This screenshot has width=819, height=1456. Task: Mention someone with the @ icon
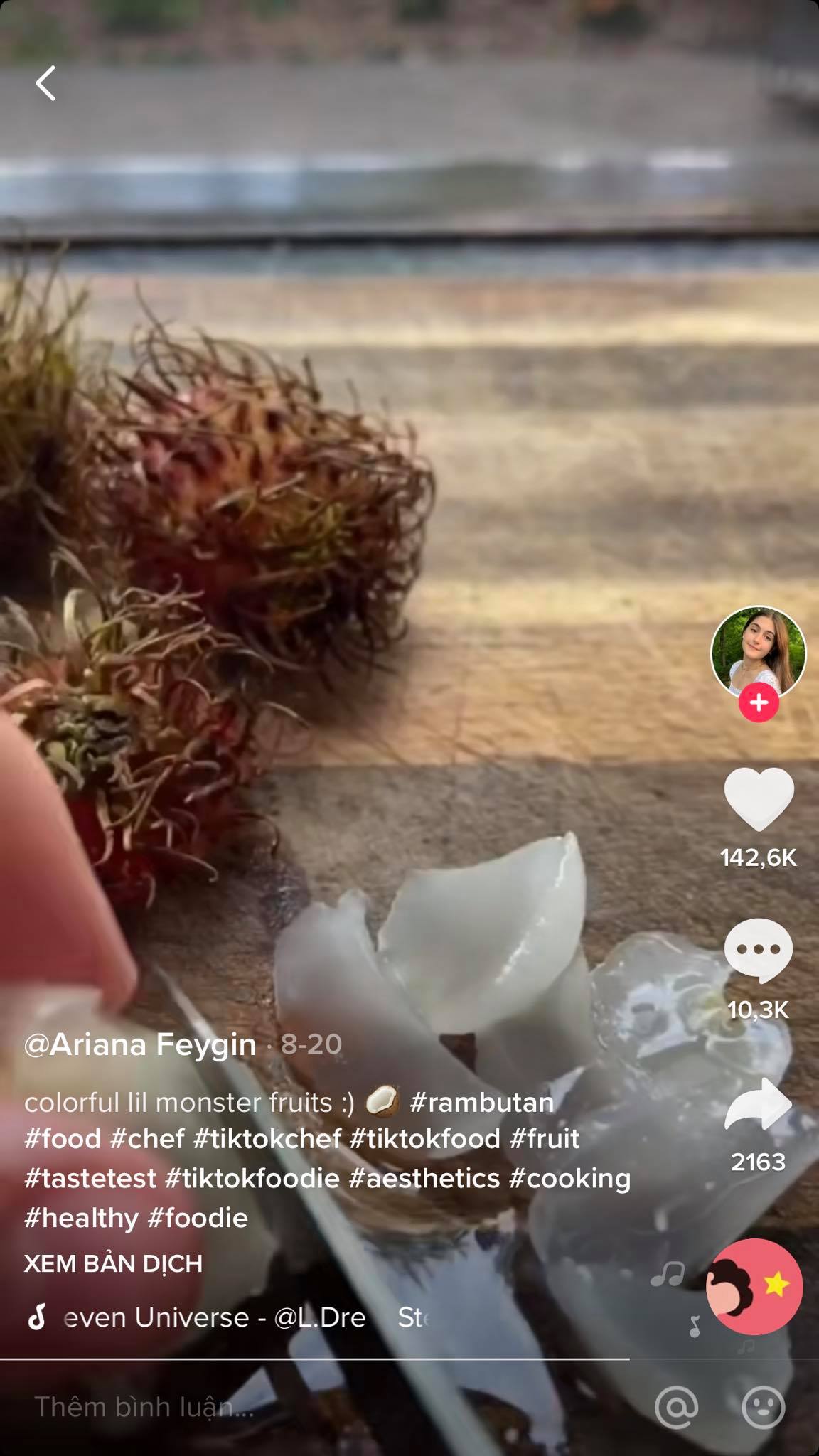676,1407
